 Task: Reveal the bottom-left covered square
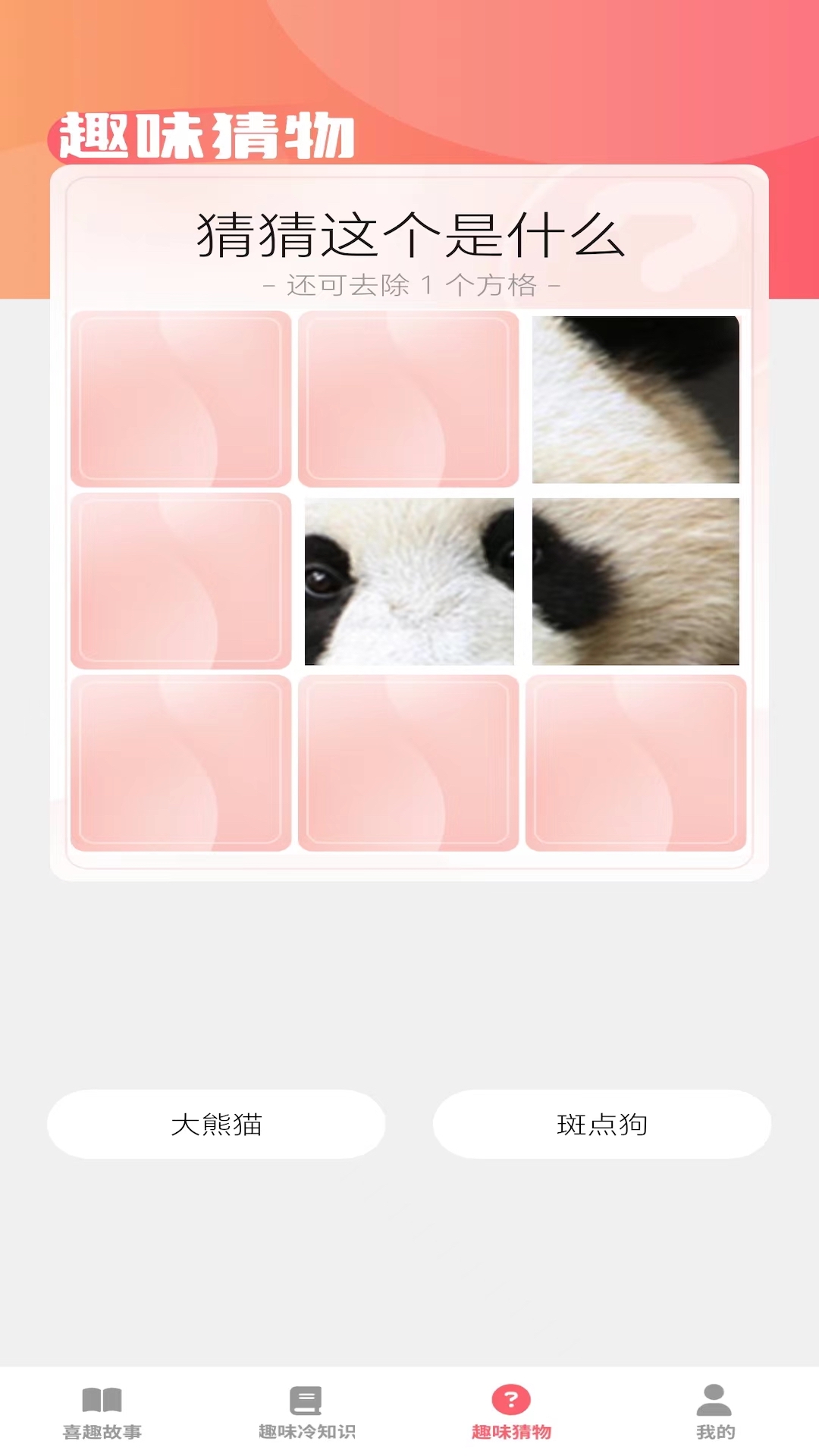(180, 763)
